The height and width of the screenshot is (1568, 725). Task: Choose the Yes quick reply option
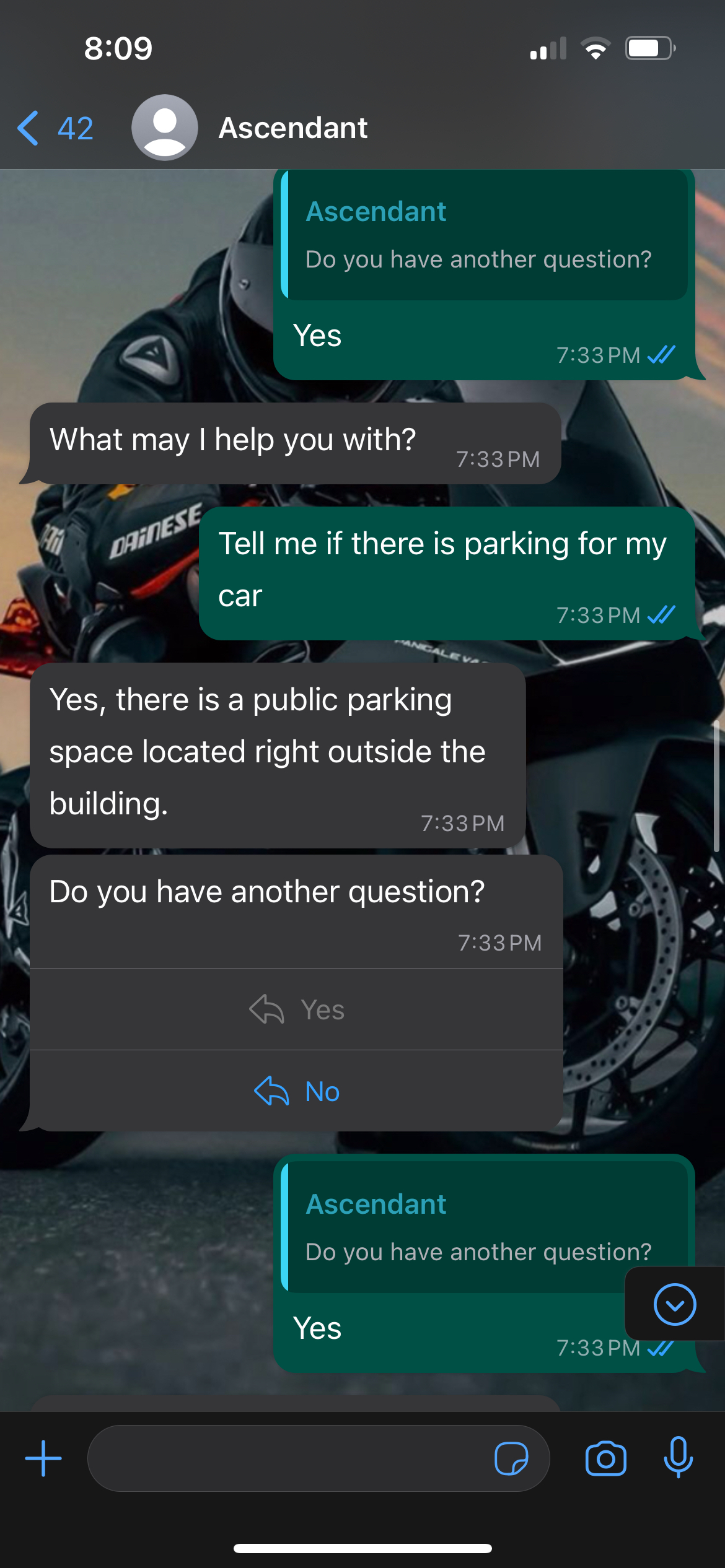point(297,1009)
